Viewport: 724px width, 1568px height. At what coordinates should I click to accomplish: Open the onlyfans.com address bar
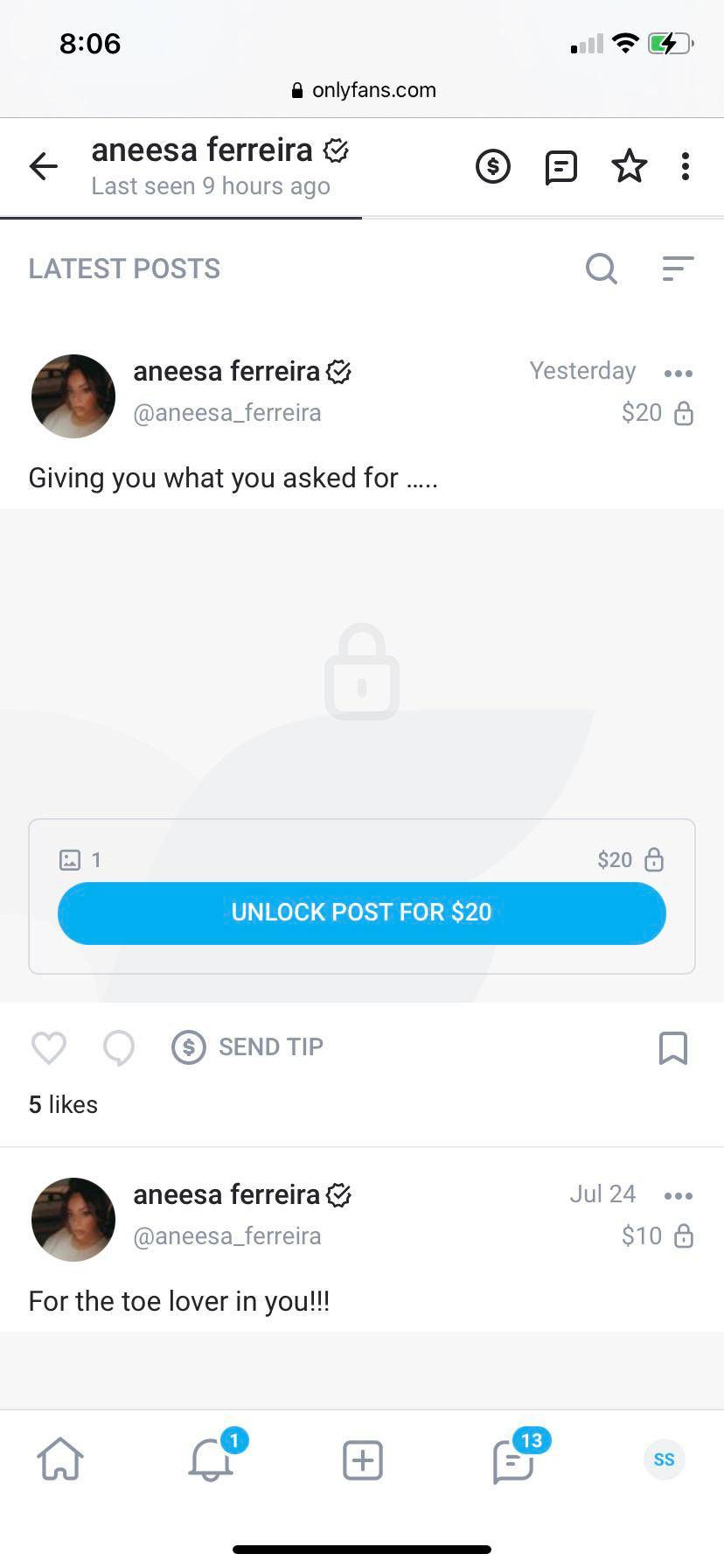point(362,90)
